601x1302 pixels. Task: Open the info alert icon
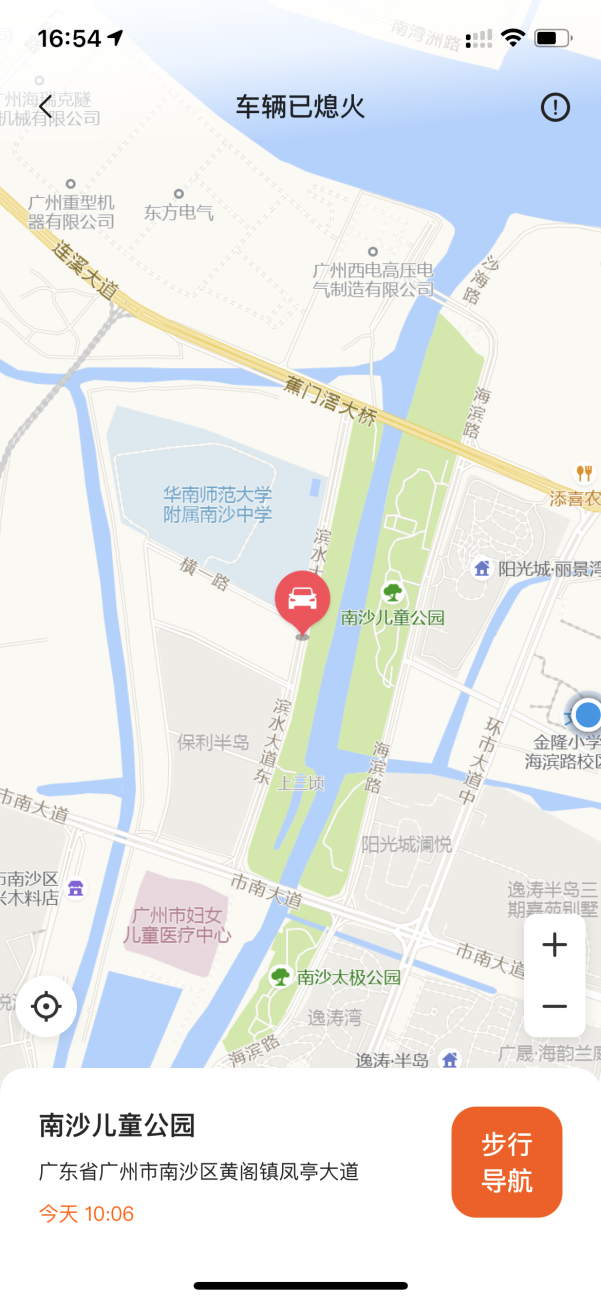pos(555,107)
